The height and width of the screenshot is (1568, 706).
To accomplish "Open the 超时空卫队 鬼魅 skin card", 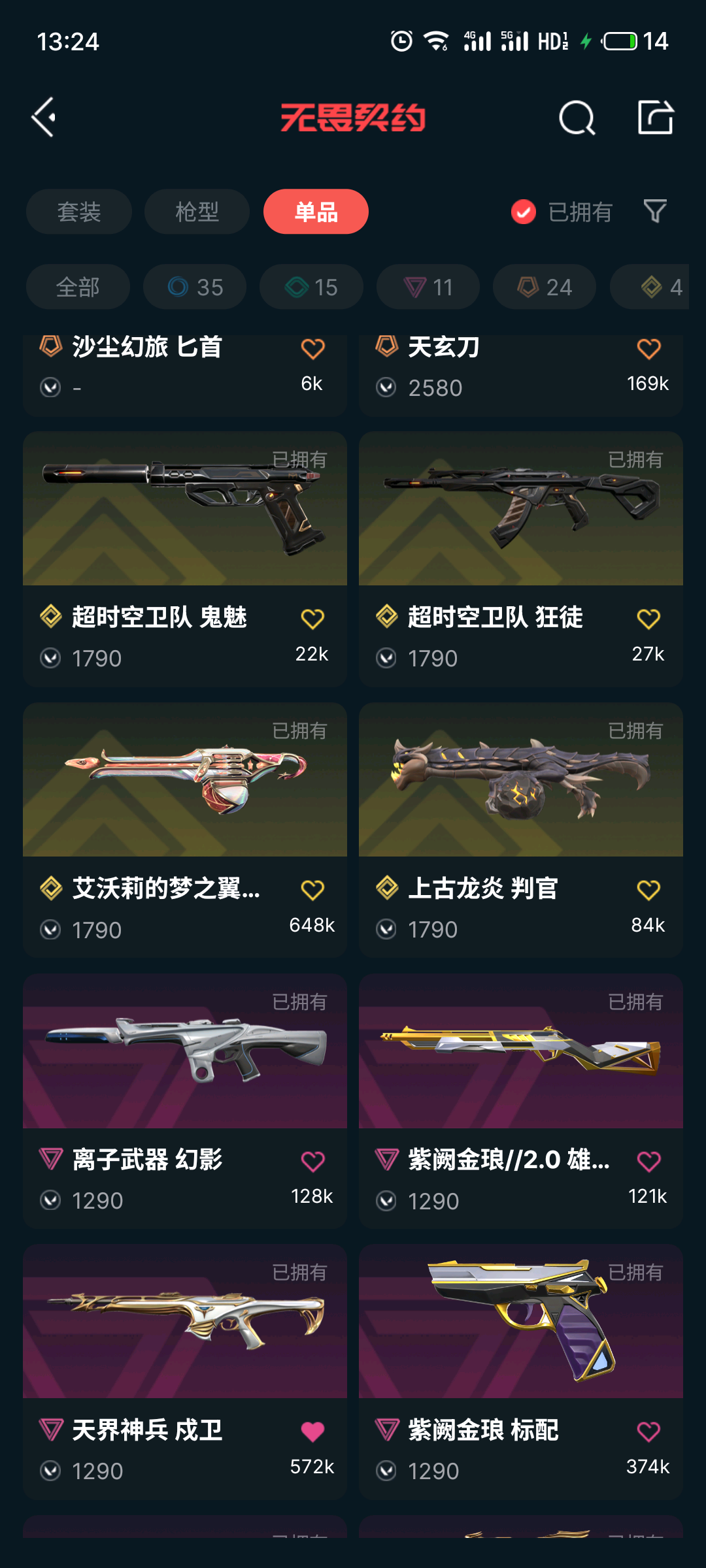I will click(x=185, y=510).
